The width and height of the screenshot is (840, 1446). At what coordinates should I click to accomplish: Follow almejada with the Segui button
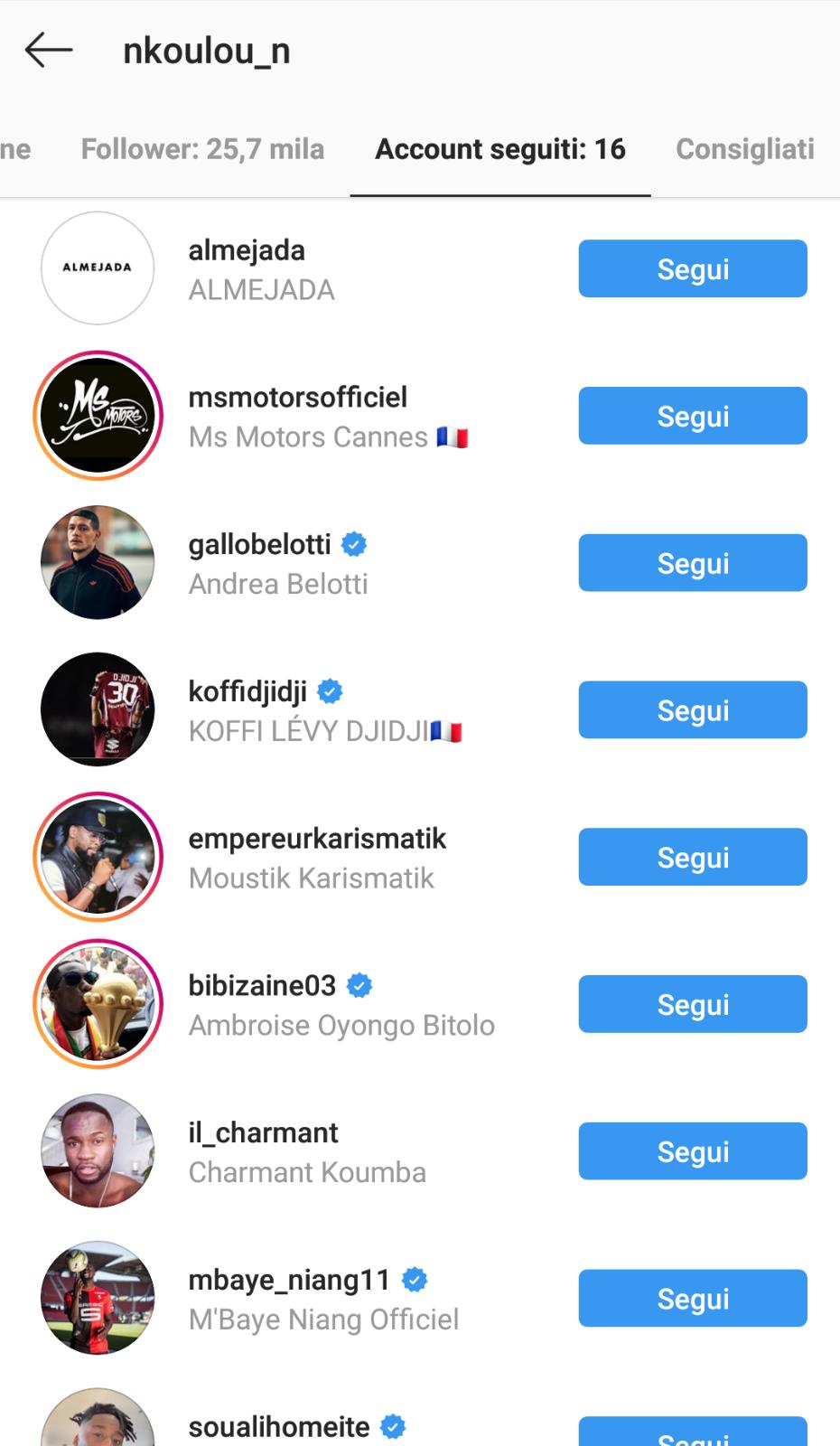[692, 268]
